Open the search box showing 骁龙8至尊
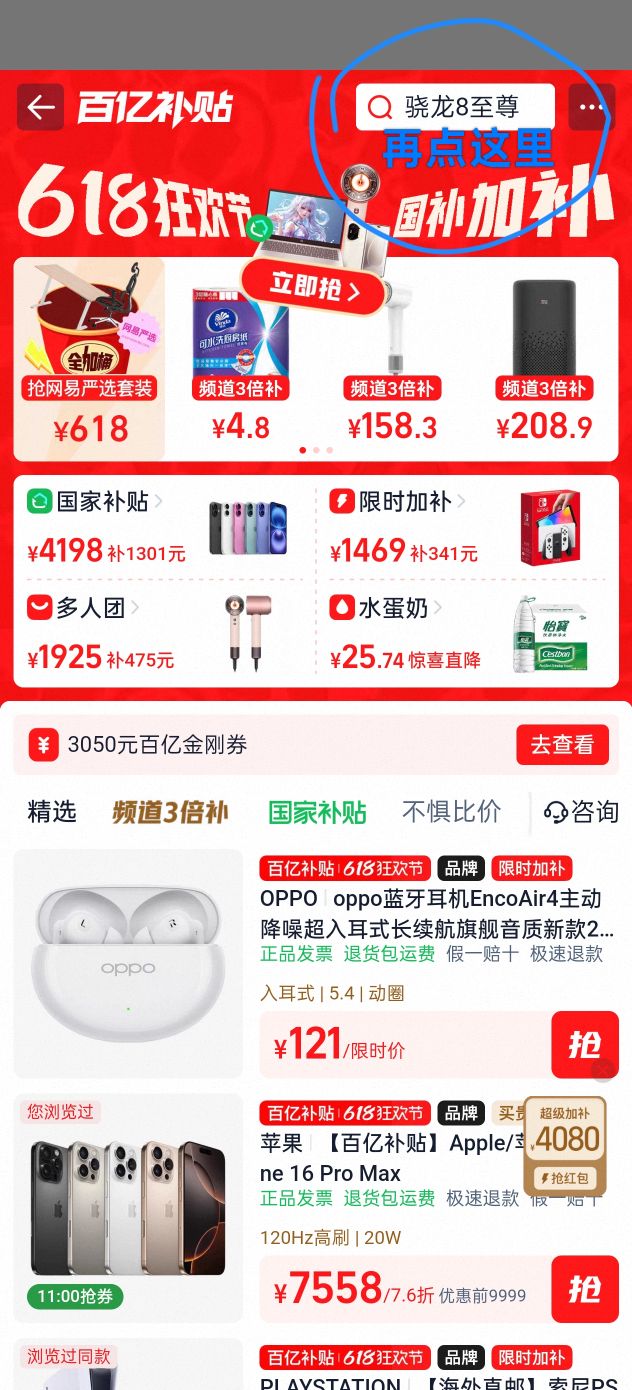This screenshot has height=1390, width=632. coord(454,107)
